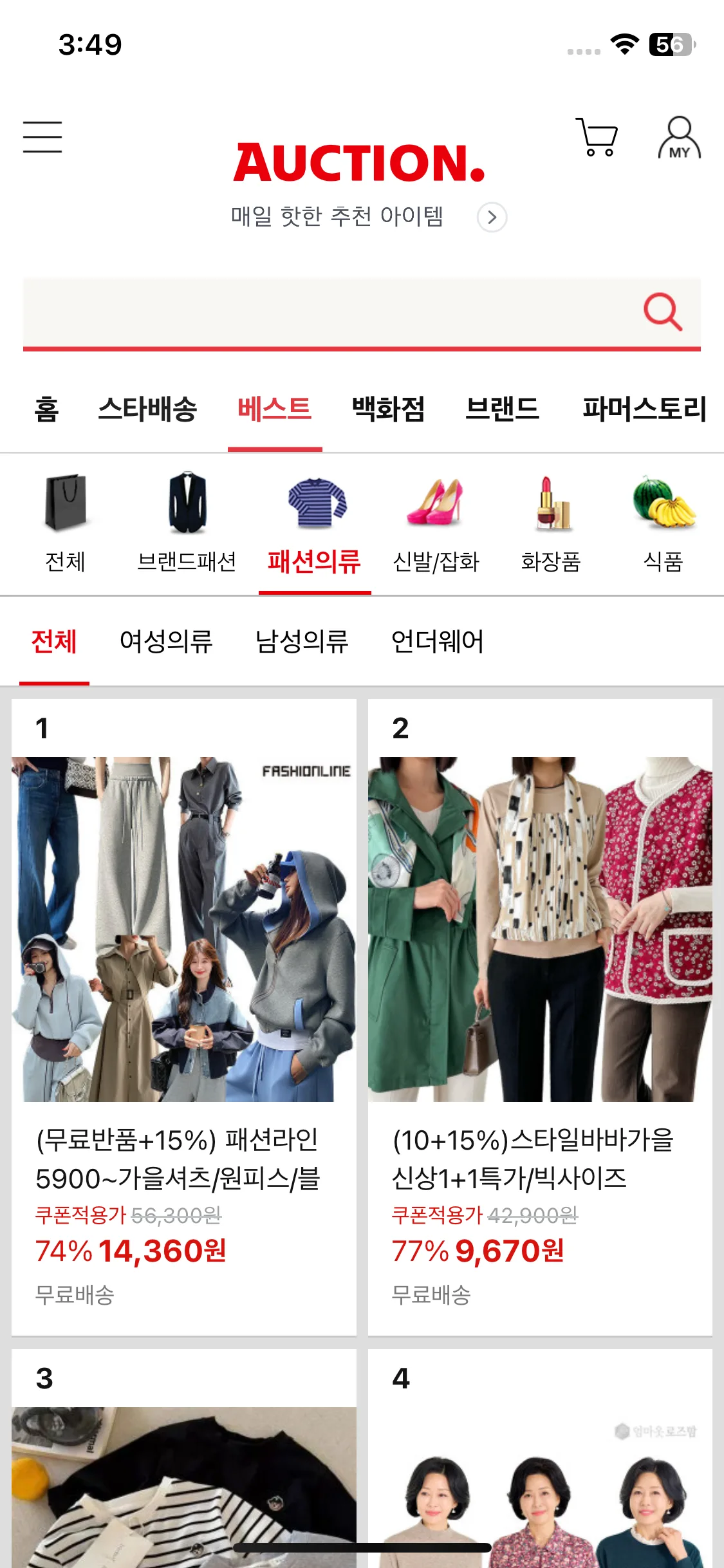Tap the red magnifier search icon
Image resolution: width=724 pixels, height=1568 pixels.
662,312
